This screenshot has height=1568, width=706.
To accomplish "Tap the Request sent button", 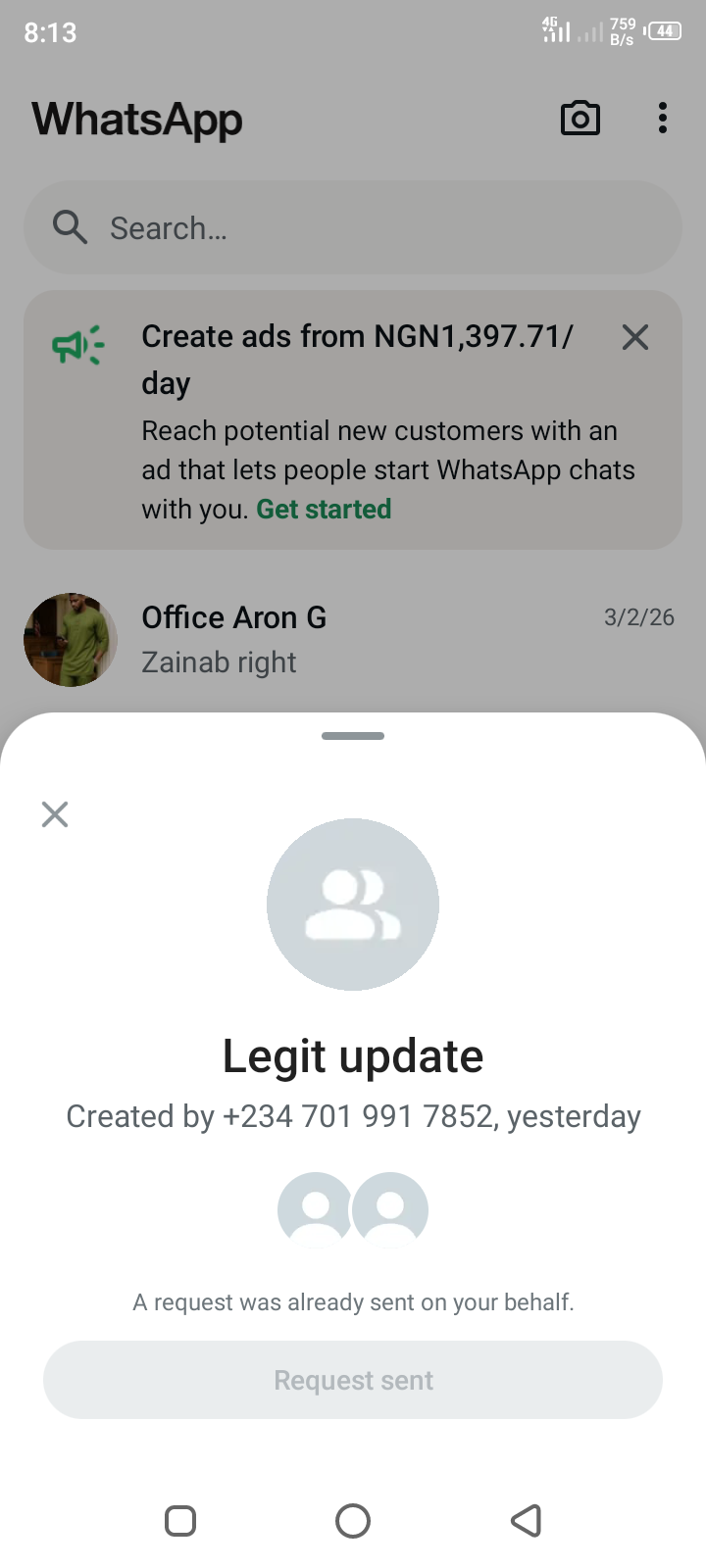I will tap(353, 1380).
